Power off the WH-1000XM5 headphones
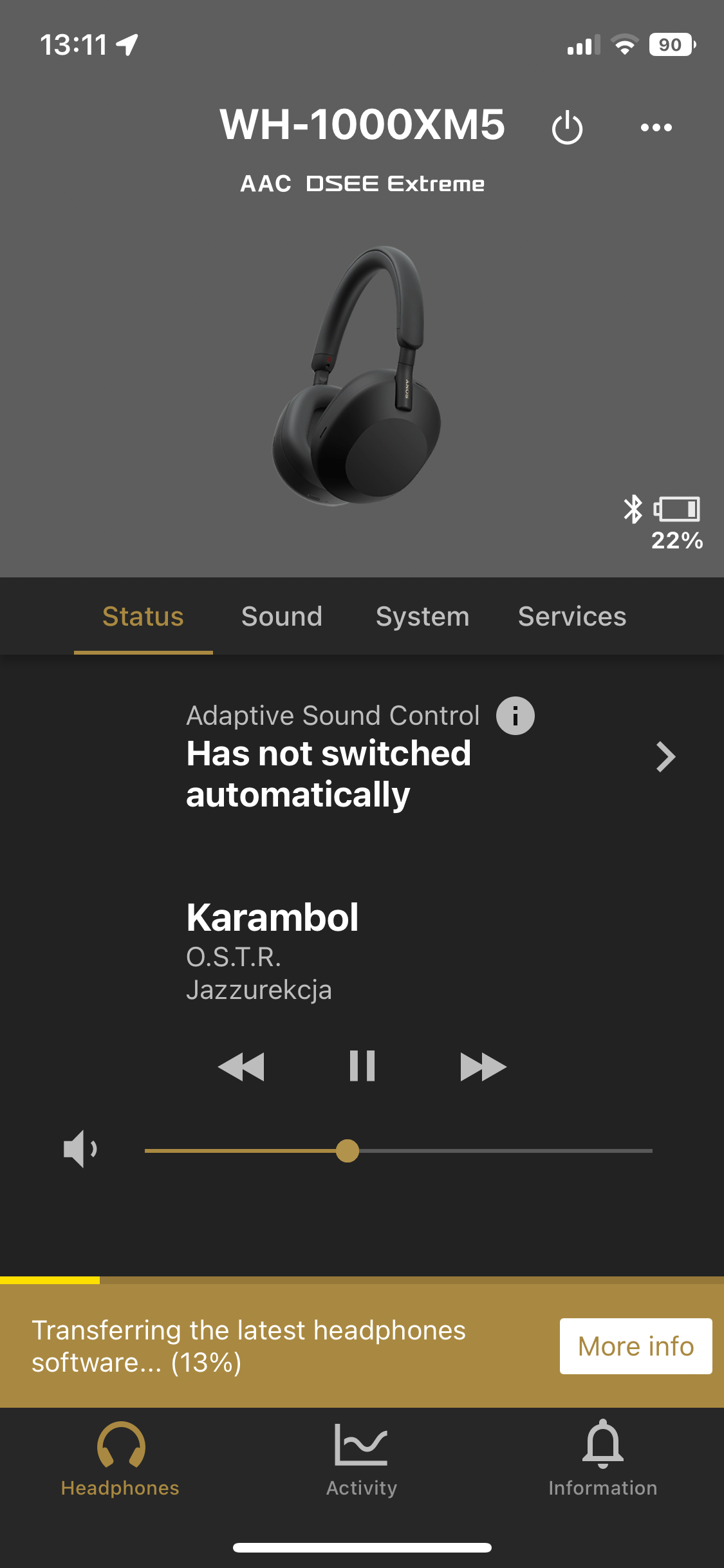 (567, 127)
